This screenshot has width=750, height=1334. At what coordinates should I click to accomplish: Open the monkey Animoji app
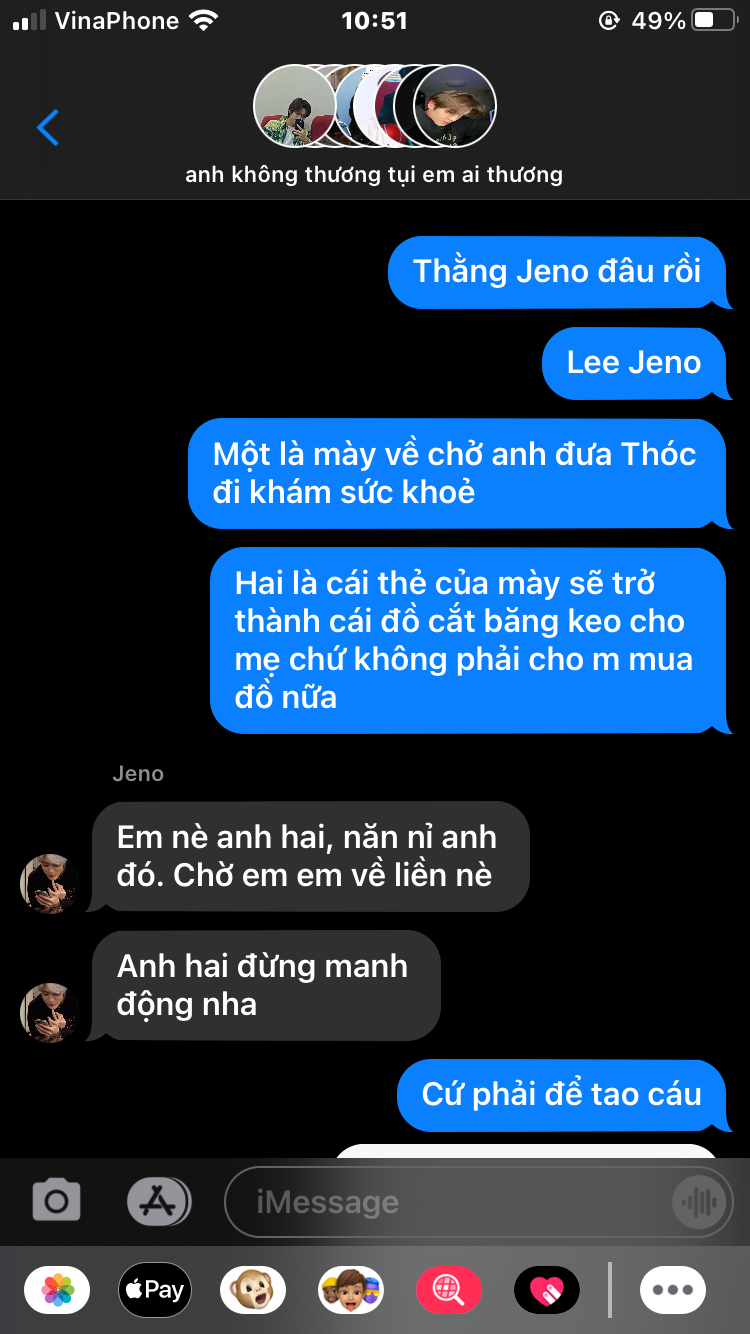tap(252, 1290)
